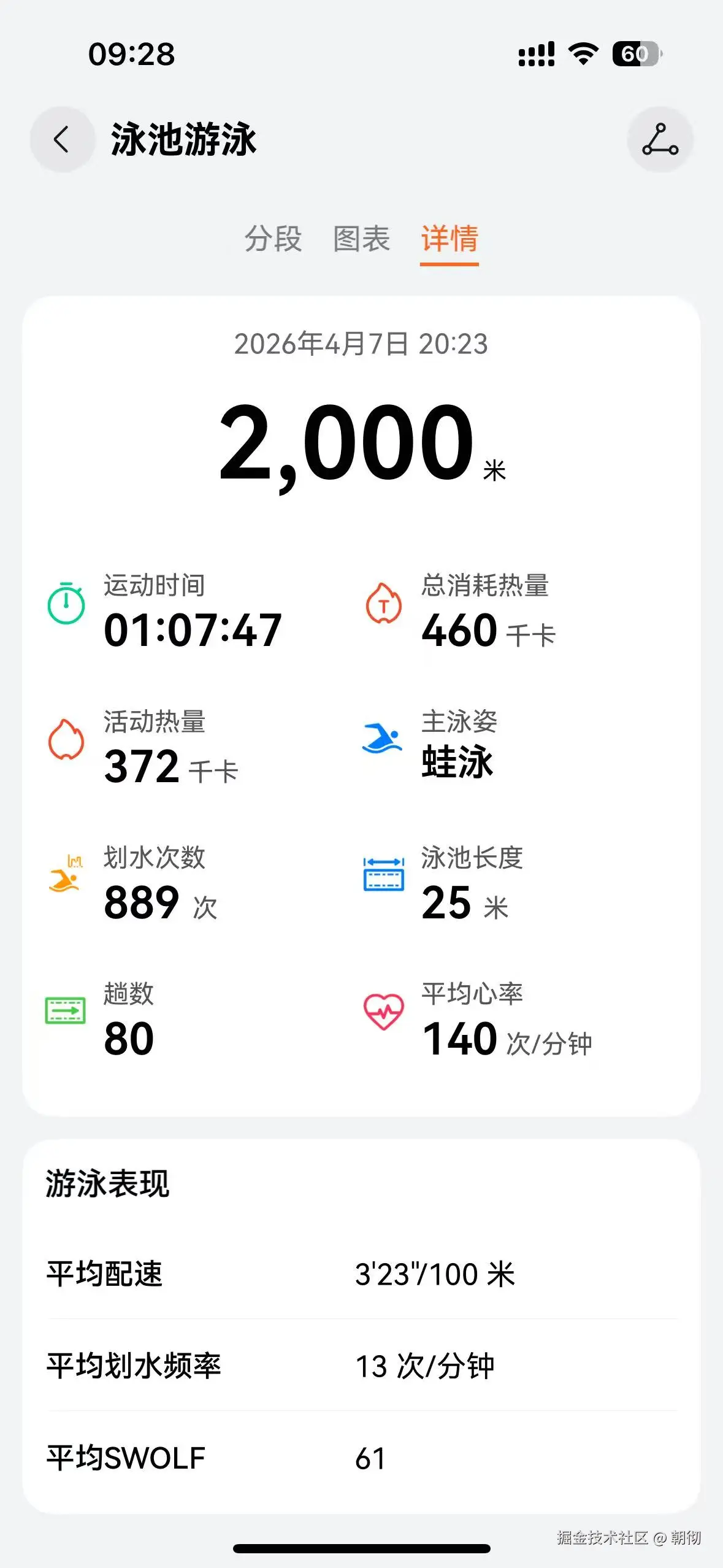The image size is (723, 1568).
Task: Tap the total calories flame icon
Action: [x=383, y=604]
